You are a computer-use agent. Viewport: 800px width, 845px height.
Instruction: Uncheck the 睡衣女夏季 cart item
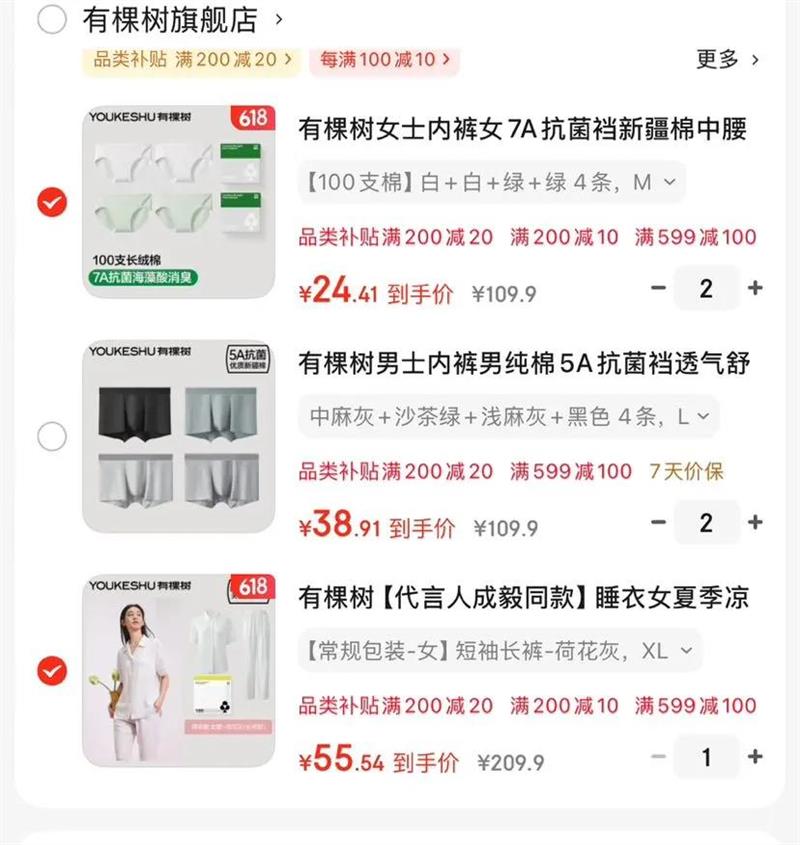point(51,671)
